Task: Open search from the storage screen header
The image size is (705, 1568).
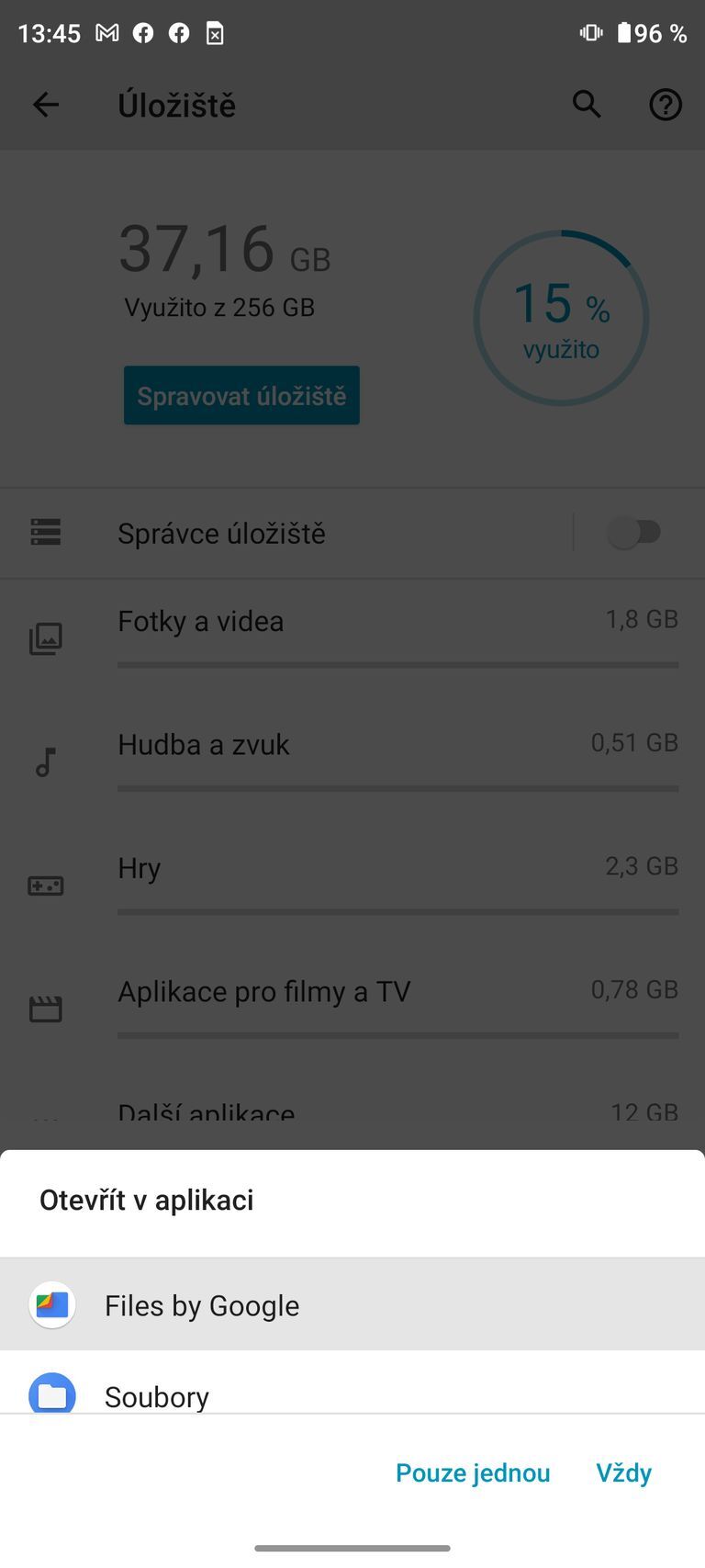Action: click(x=586, y=104)
